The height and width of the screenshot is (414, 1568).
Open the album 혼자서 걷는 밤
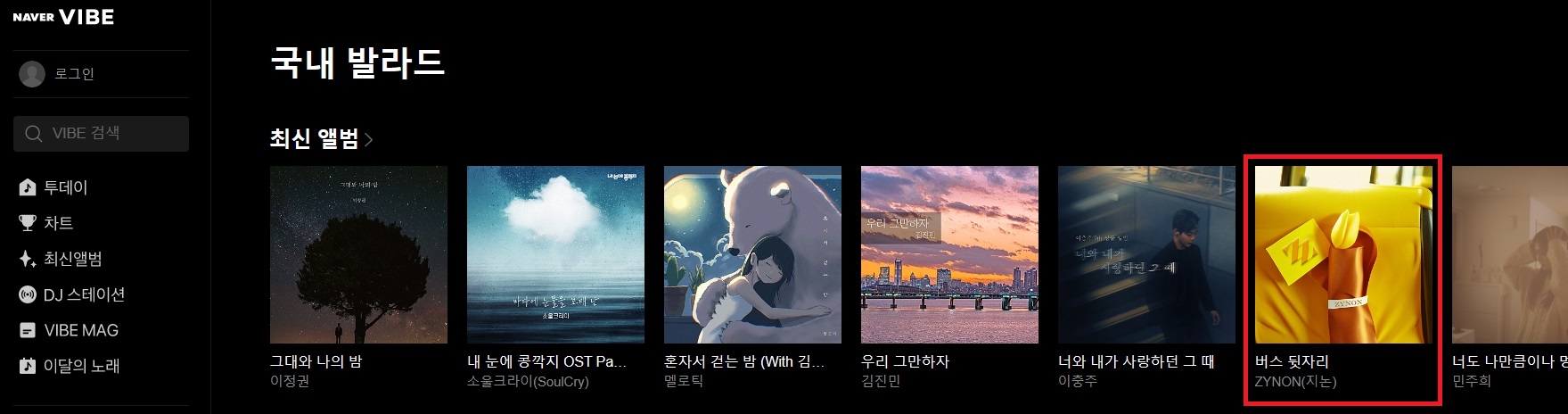[752, 254]
